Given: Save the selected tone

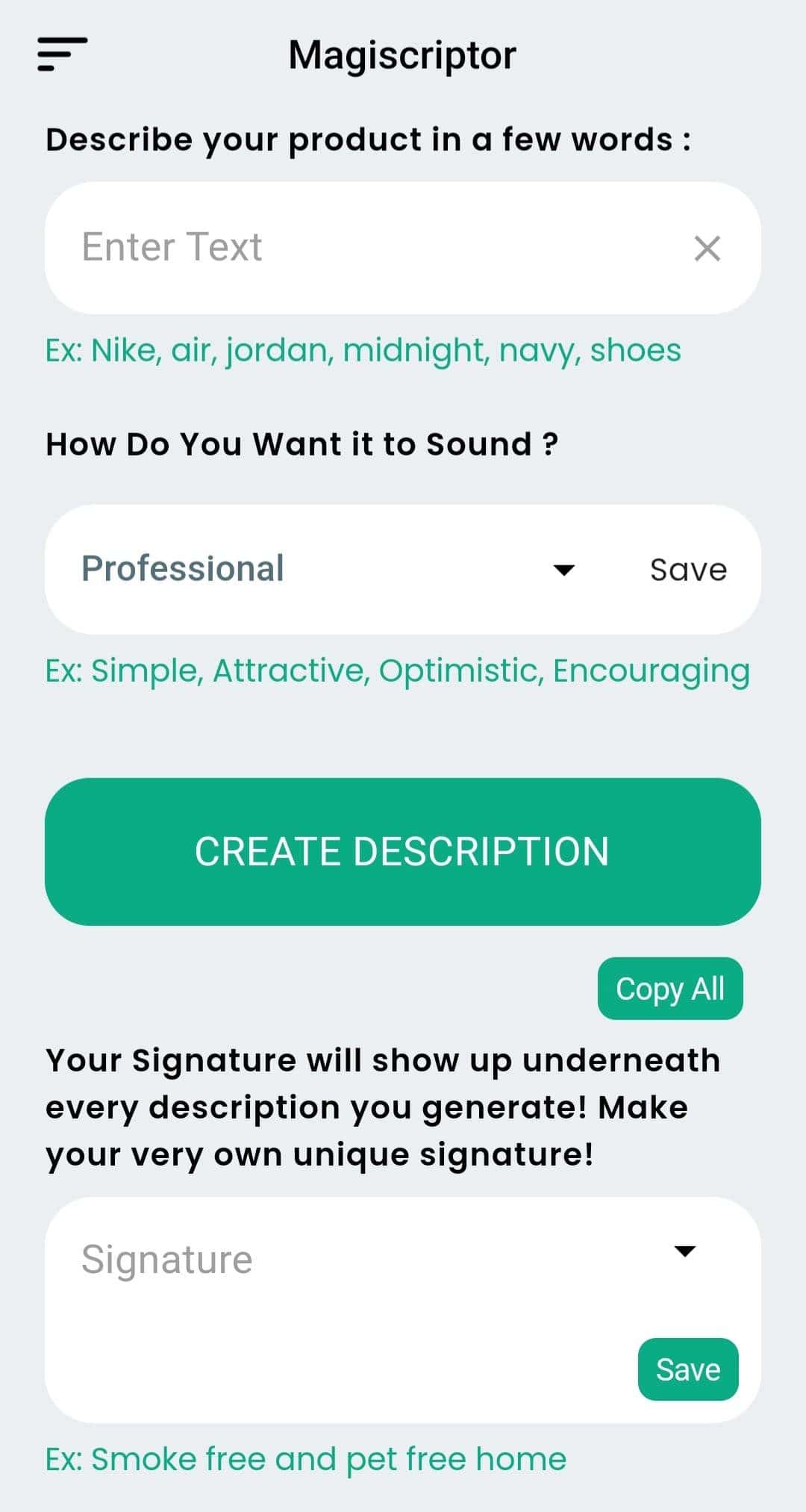Looking at the screenshot, I should pos(688,570).
